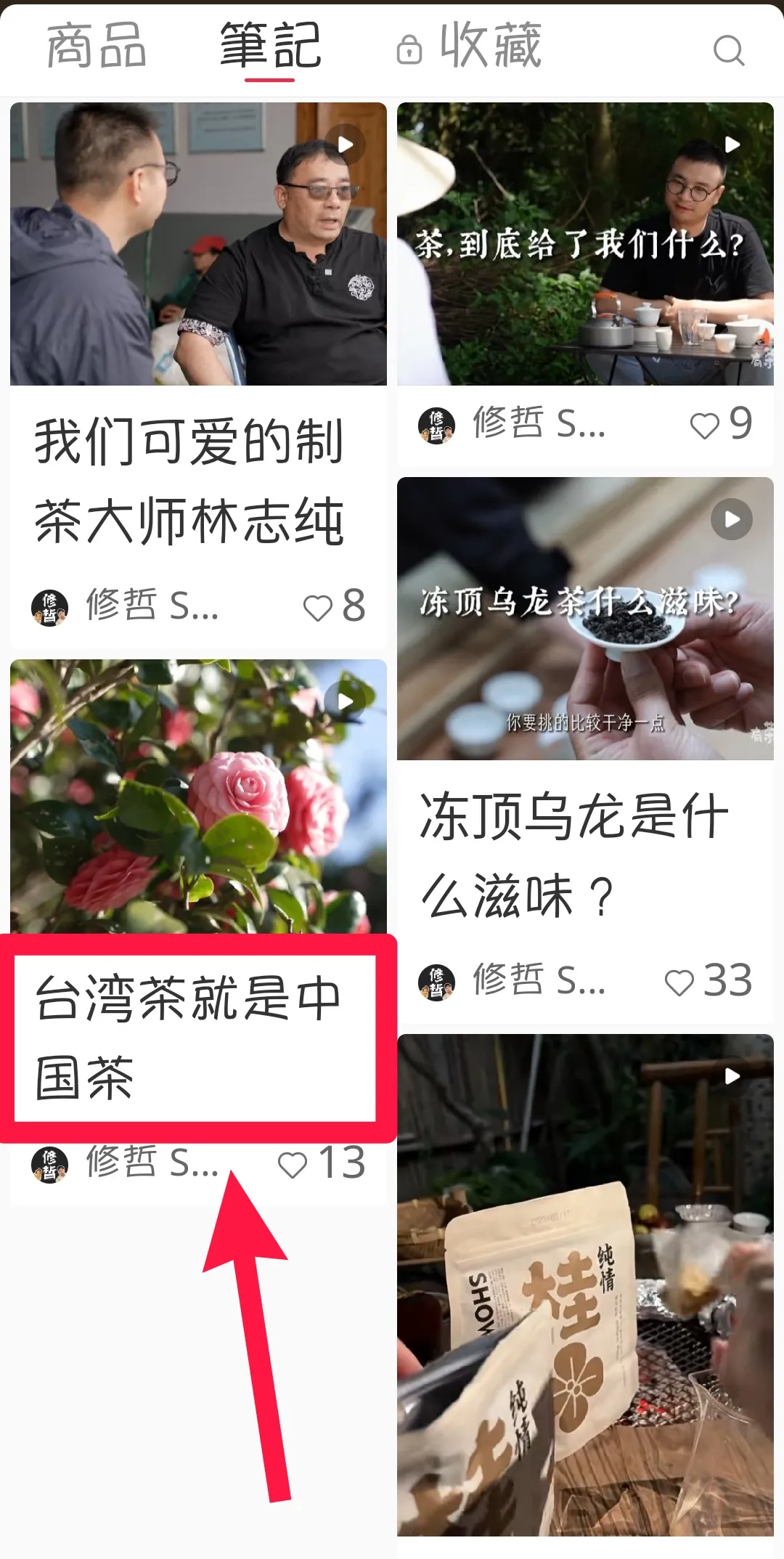Like the 冻顶乌龙是什么滋味 note
This screenshot has width=784, height=1559.
pyautogui.click(x=679, y=982)
